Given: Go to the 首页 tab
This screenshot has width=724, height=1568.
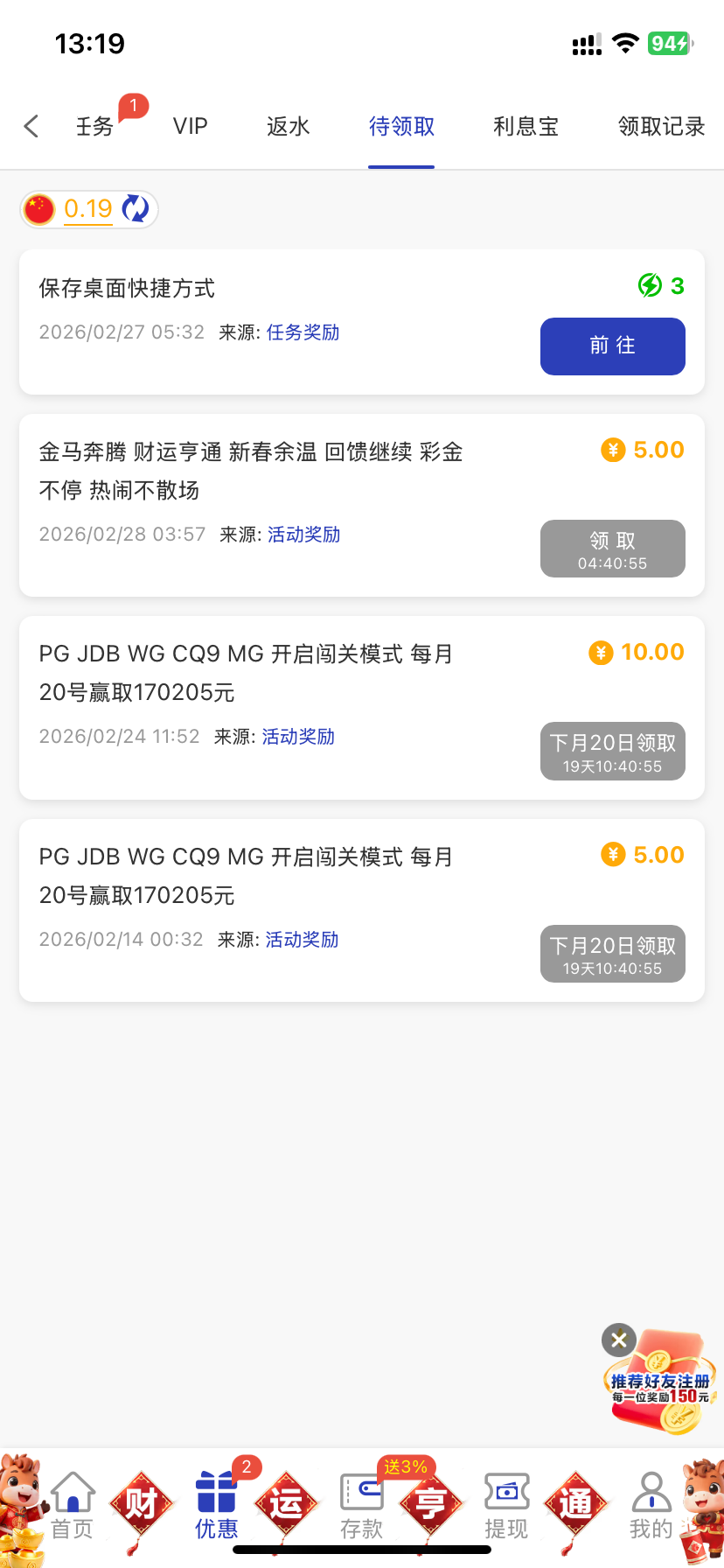Looking at the screenshot, I should pyautogui.click(x=73, y=1505).
